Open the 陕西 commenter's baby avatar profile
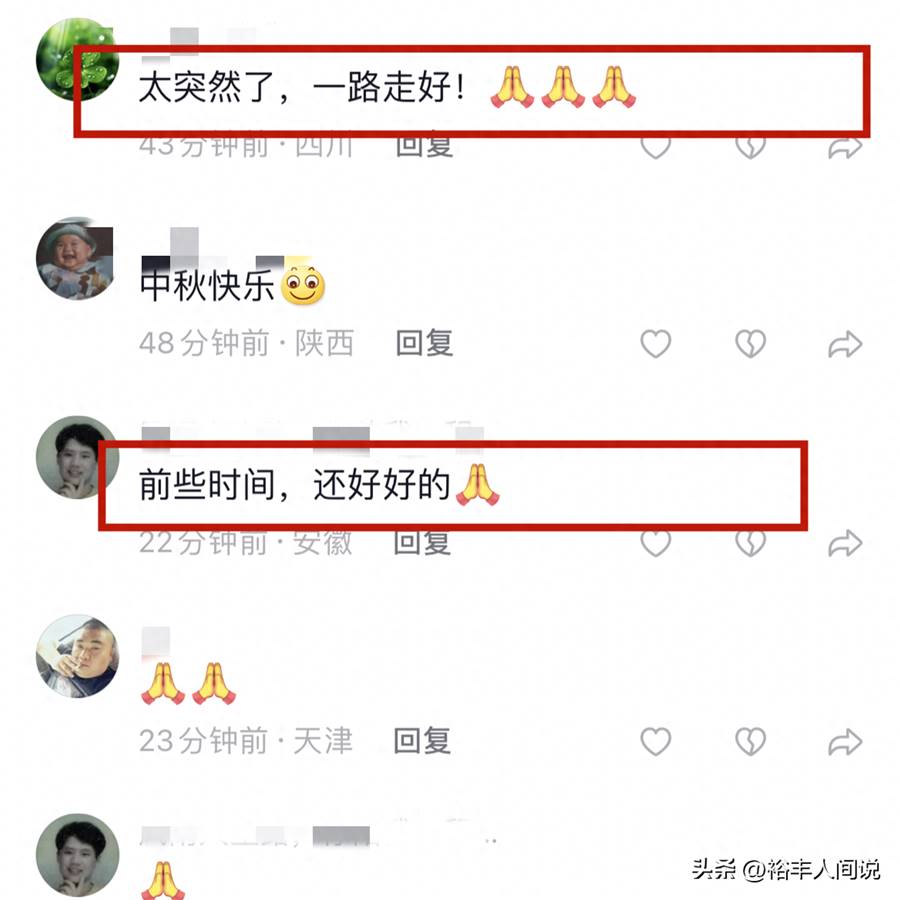This screenshot has width=900, height=900. coord(75,258)
